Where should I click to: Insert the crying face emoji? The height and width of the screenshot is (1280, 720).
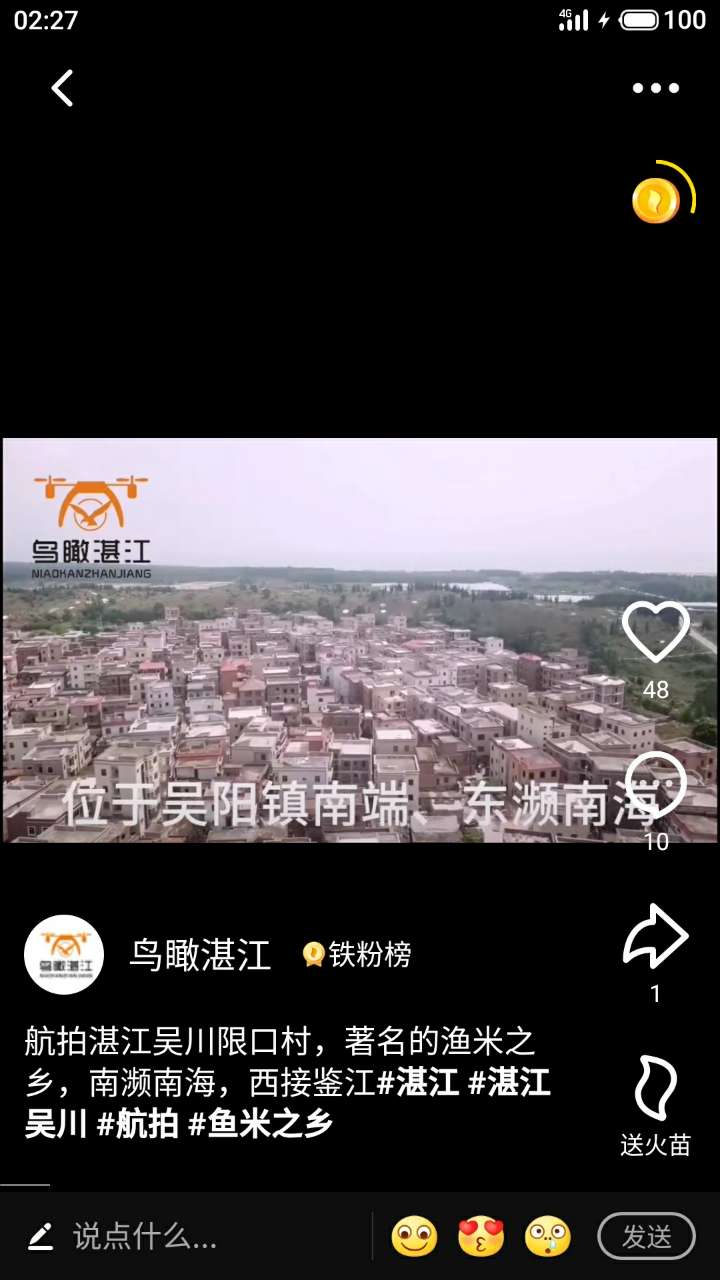548,1237
